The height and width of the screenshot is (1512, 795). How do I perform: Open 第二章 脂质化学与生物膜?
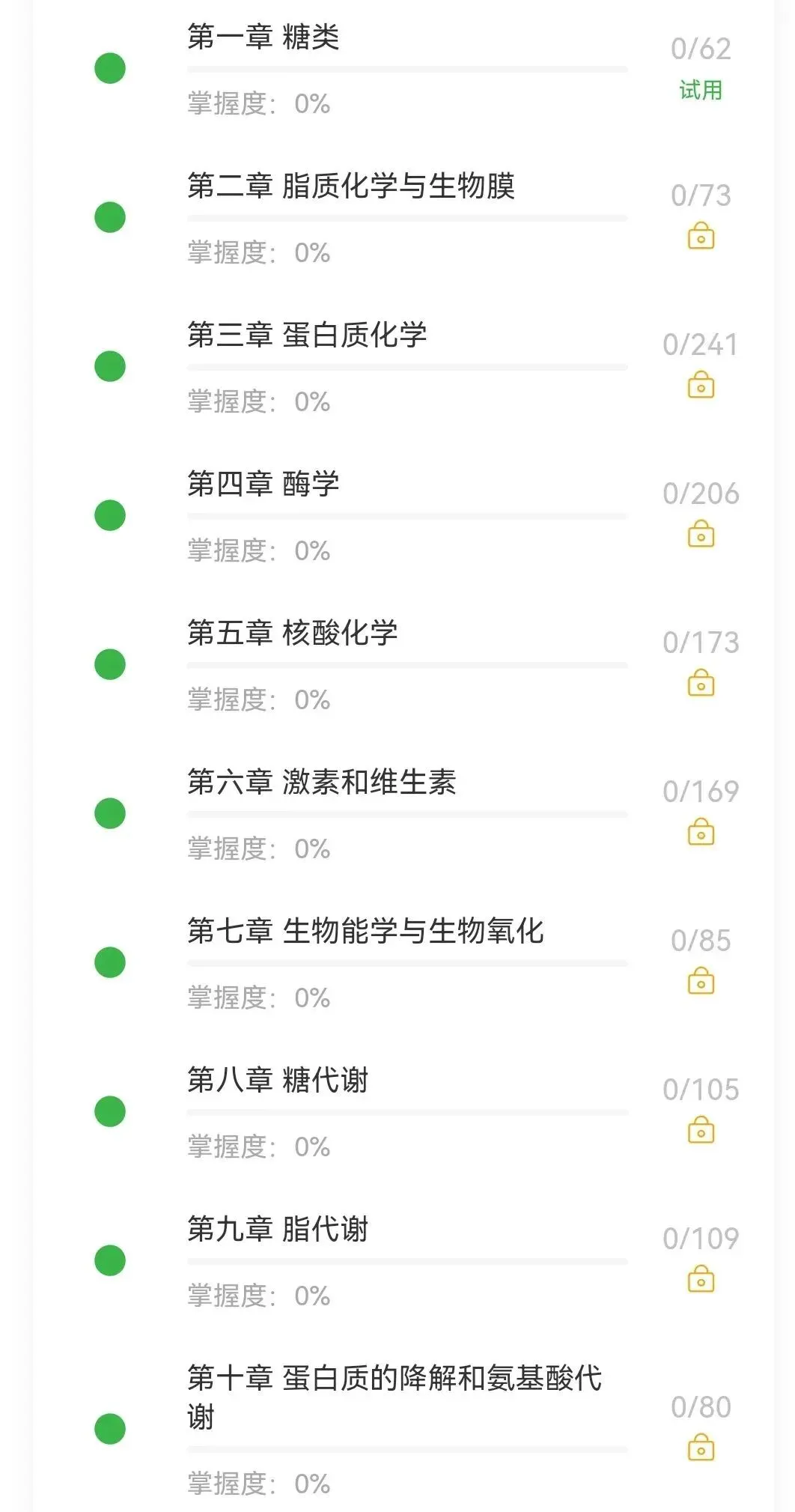click(x=350, y=186)
